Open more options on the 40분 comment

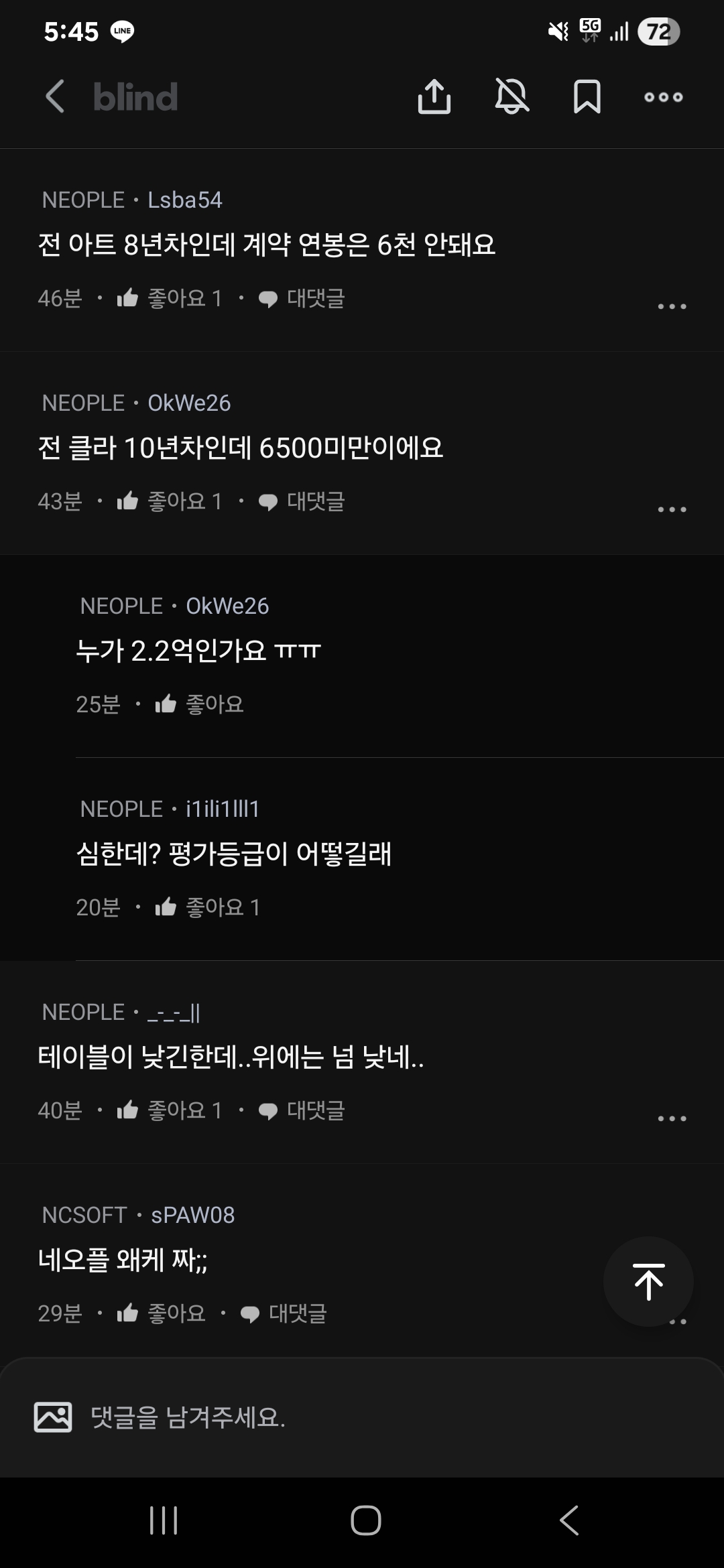pyautogui.click(x=672, y=1118)
